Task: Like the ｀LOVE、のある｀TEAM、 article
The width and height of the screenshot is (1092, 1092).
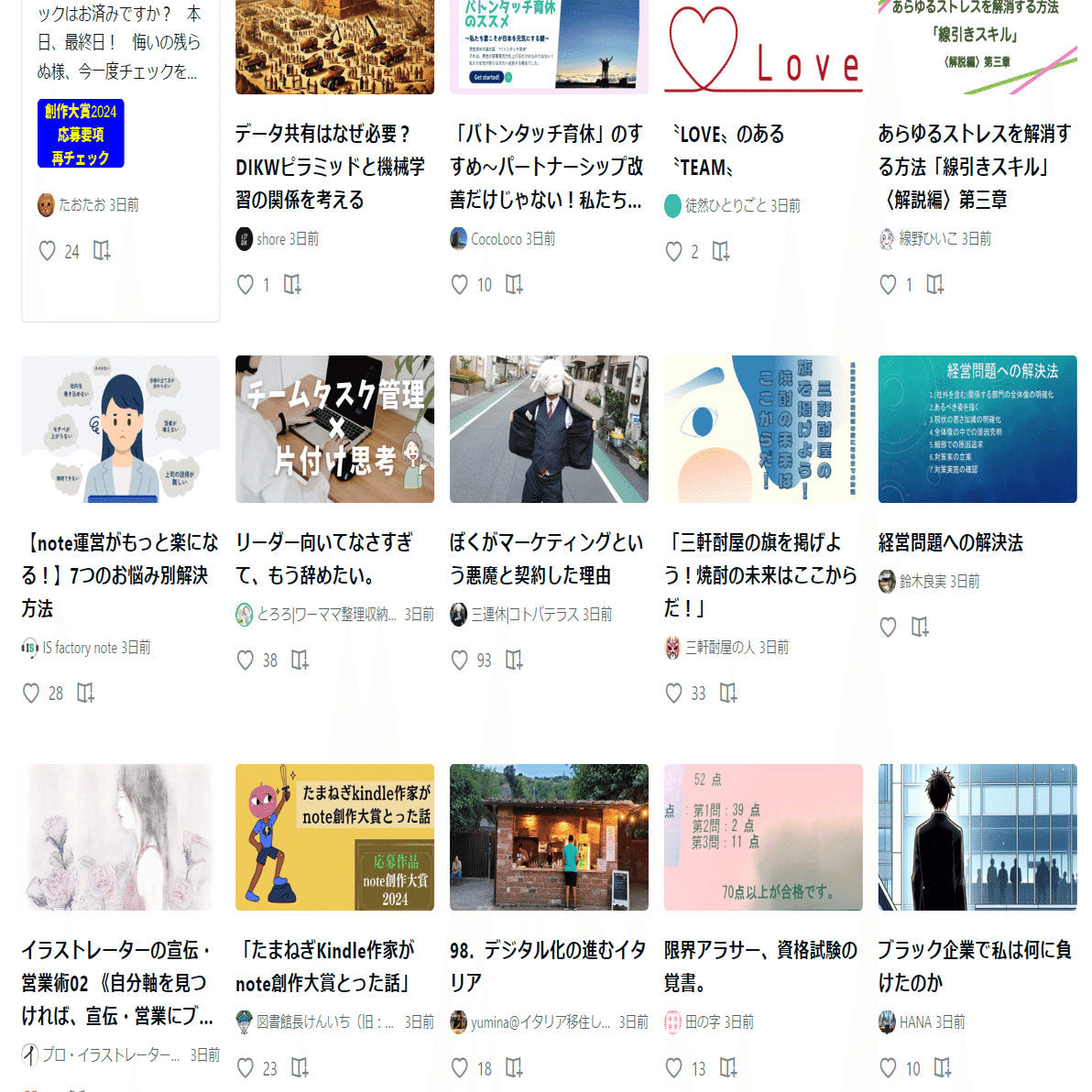Action: [x=673, y=252]
